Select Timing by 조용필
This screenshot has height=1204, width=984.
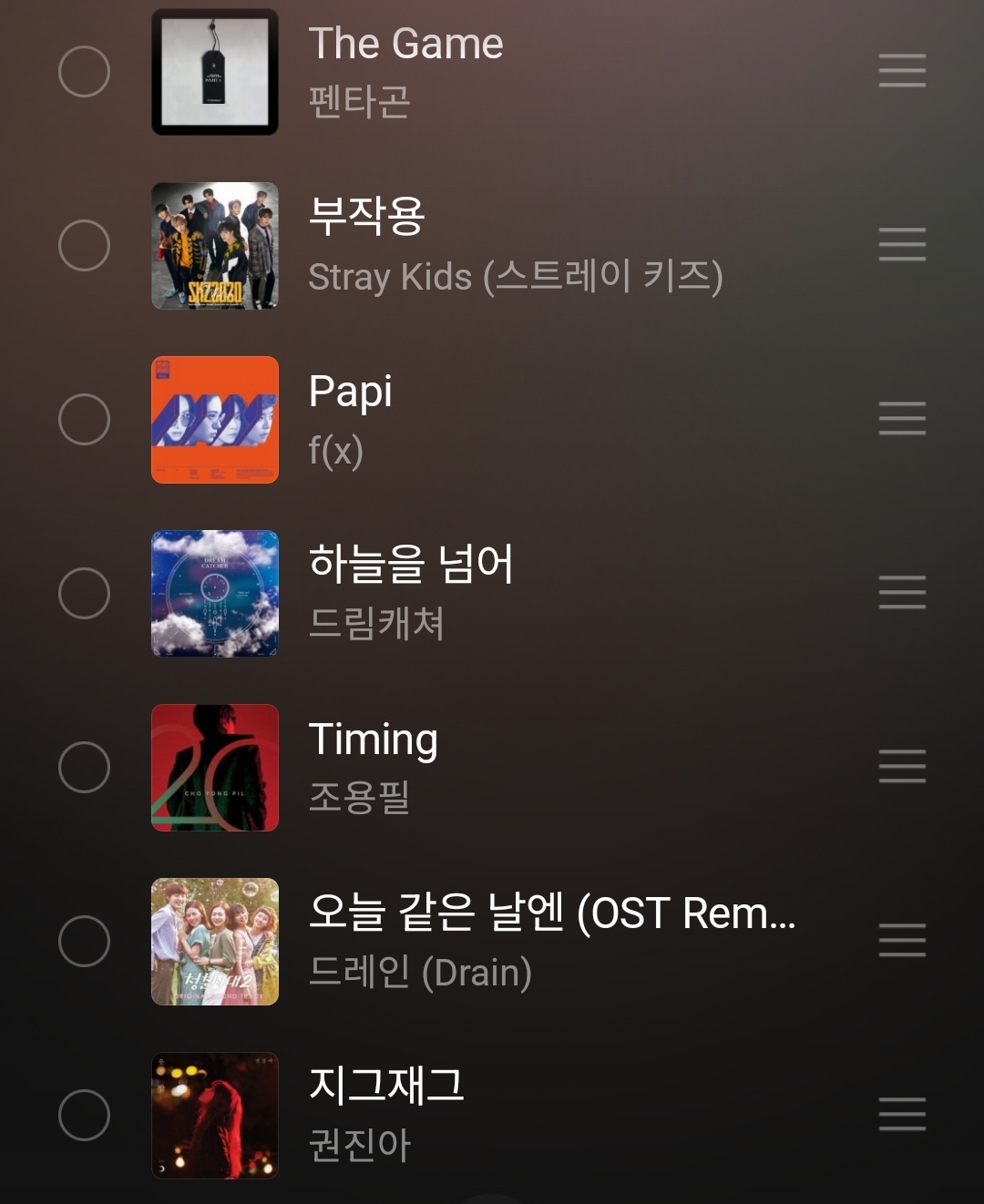pyautogui.click(x=84, y=768)
